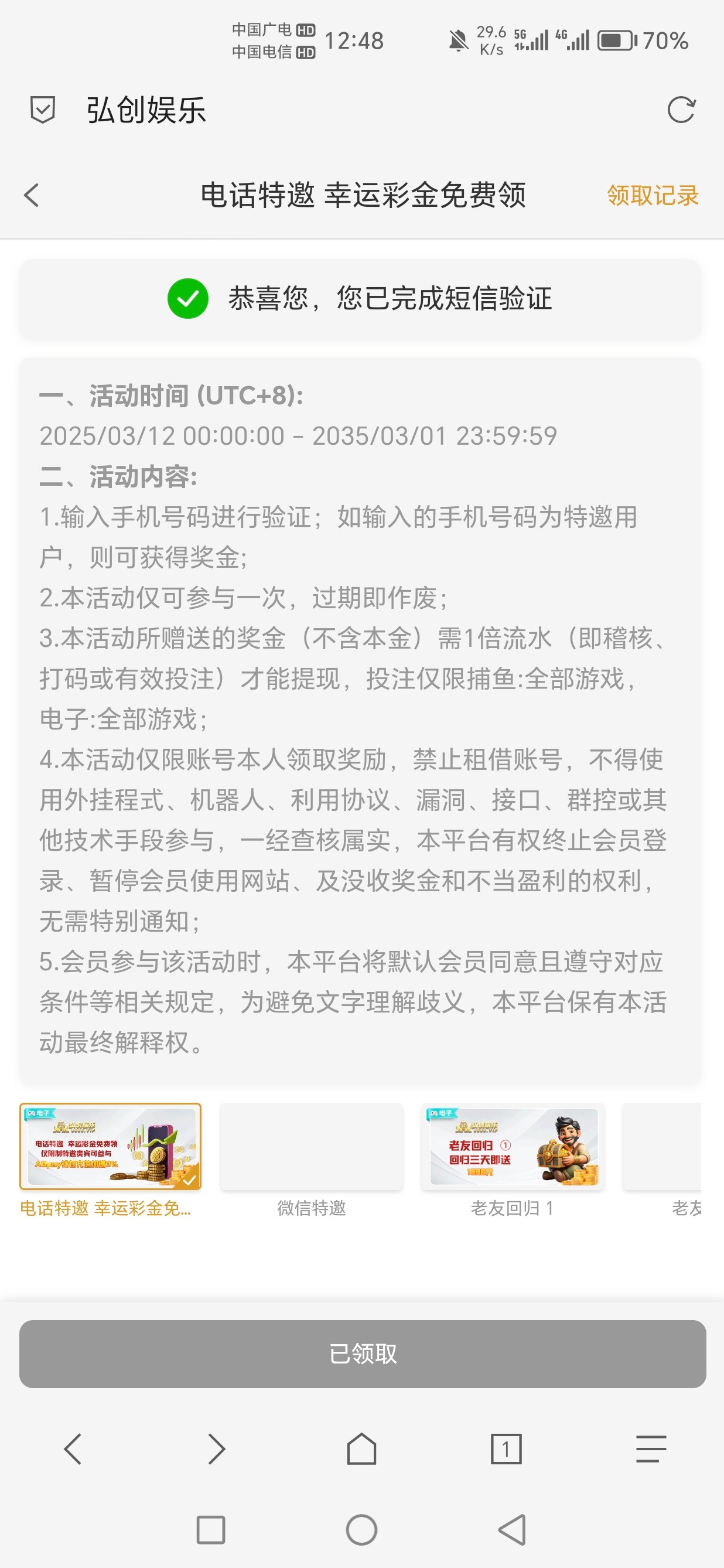Tap the 已领取 button

pos(362,1354)
